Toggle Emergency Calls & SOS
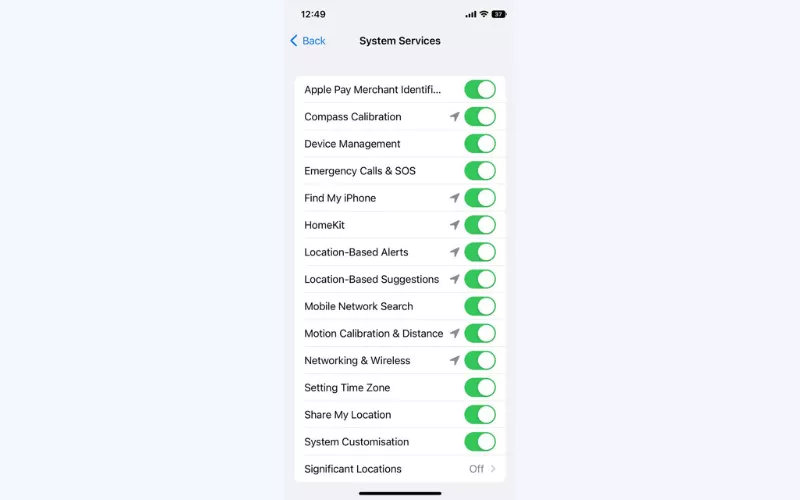 480,170
